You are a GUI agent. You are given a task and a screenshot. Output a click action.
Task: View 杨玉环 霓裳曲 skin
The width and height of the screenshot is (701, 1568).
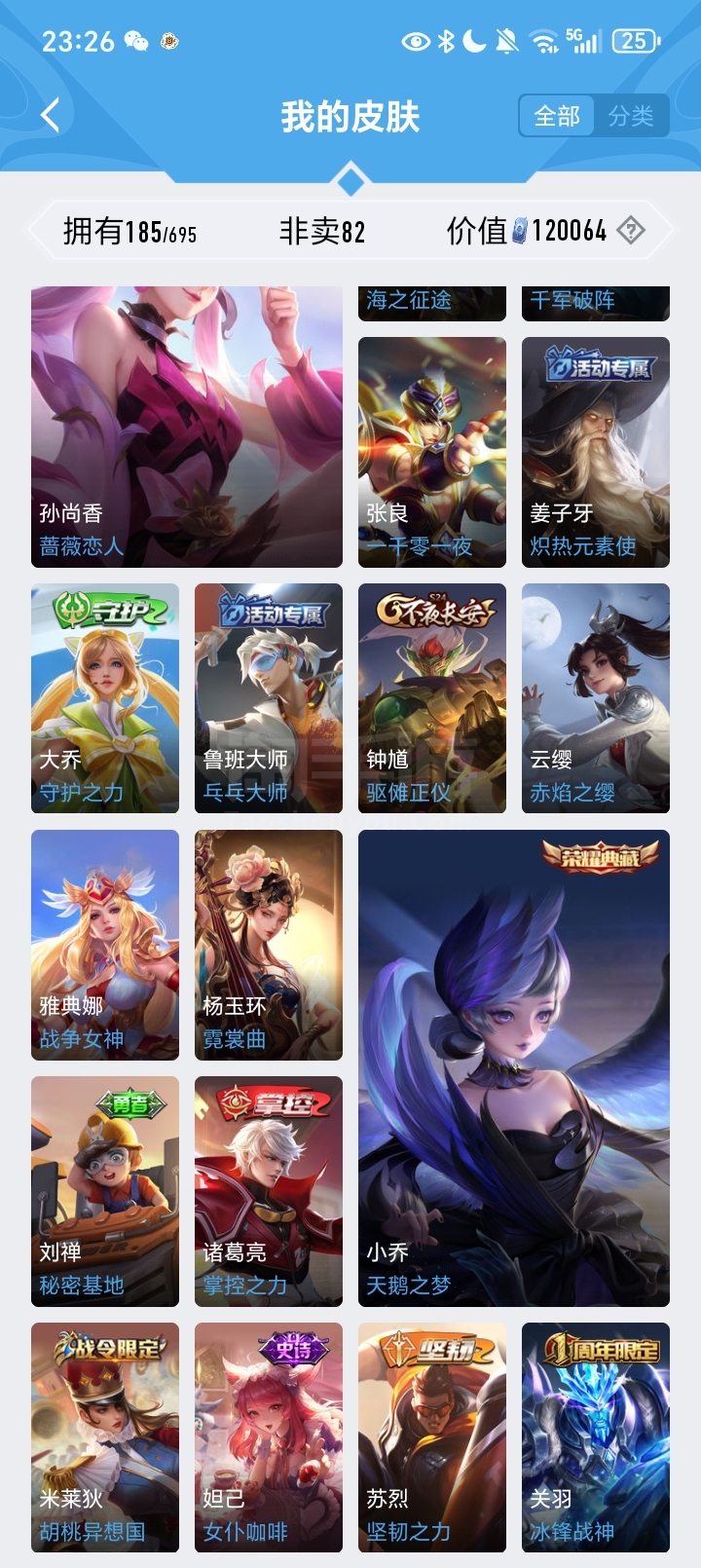tap(269, 945)
